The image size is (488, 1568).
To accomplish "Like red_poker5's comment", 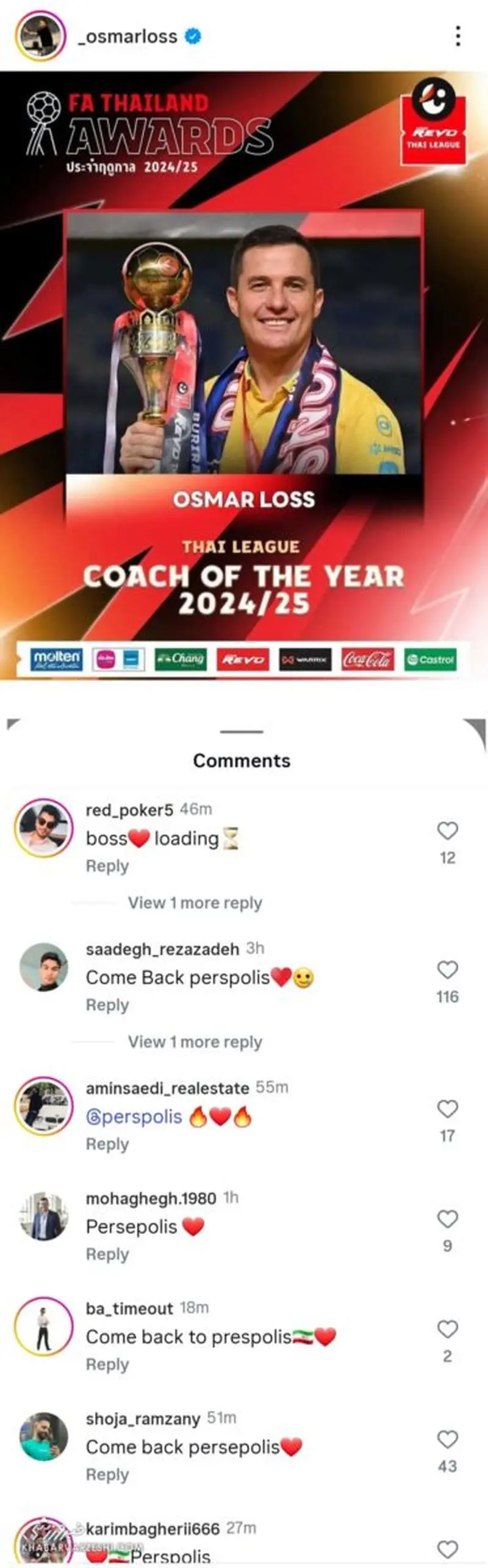I will (x=447, y=830).
